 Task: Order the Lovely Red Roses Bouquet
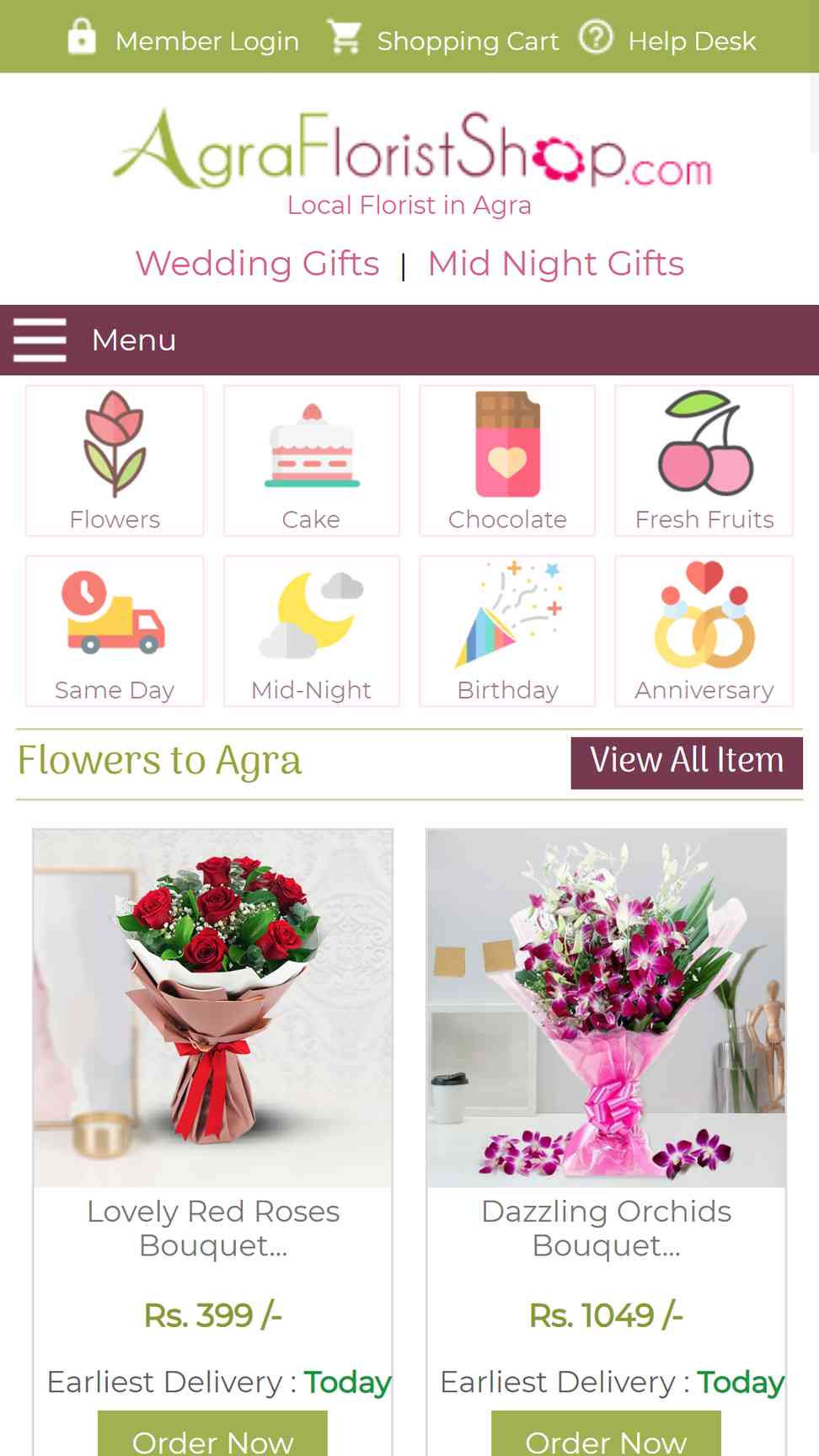click(213, 1434)
